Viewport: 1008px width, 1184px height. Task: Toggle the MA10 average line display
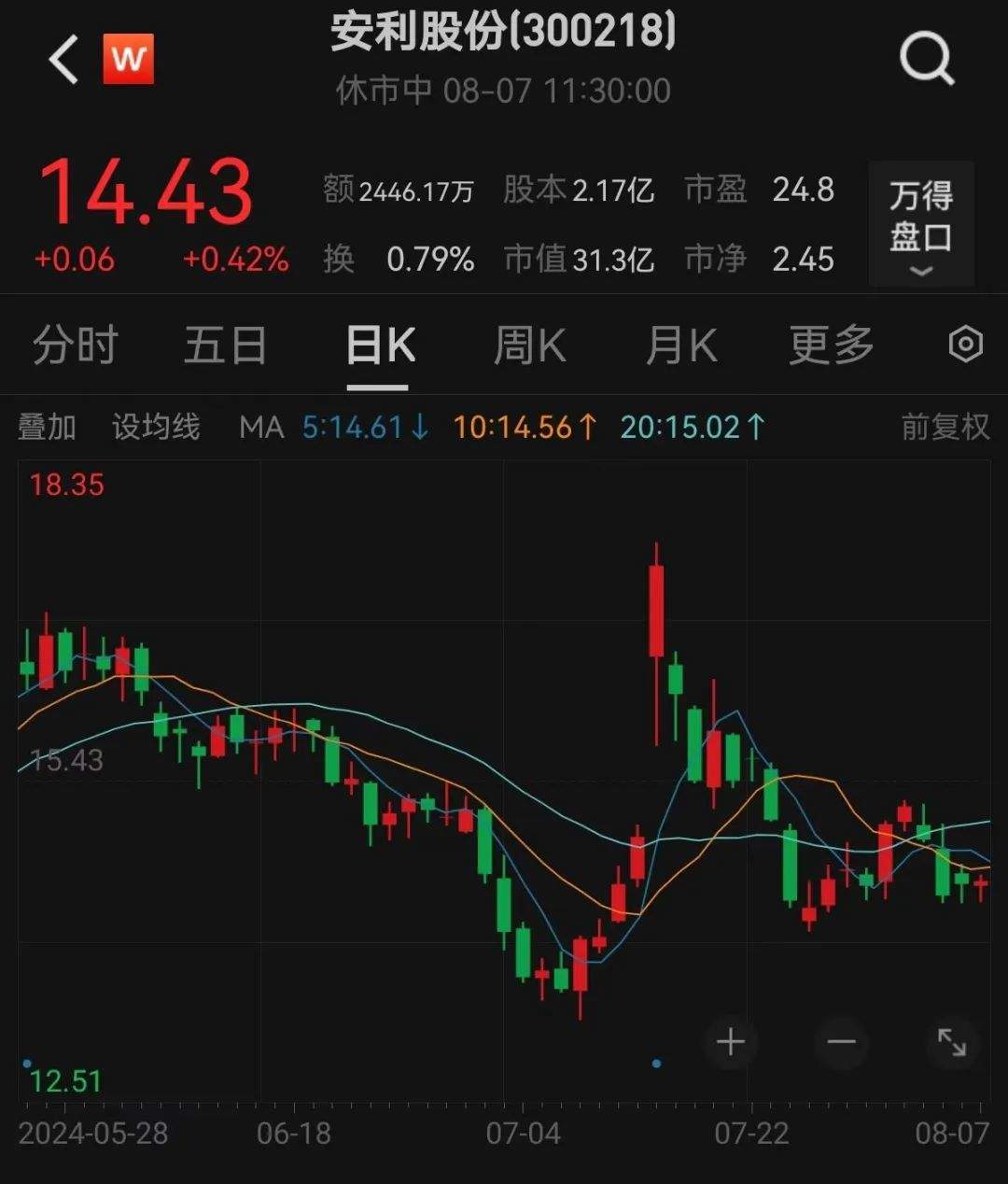point(524,427)
